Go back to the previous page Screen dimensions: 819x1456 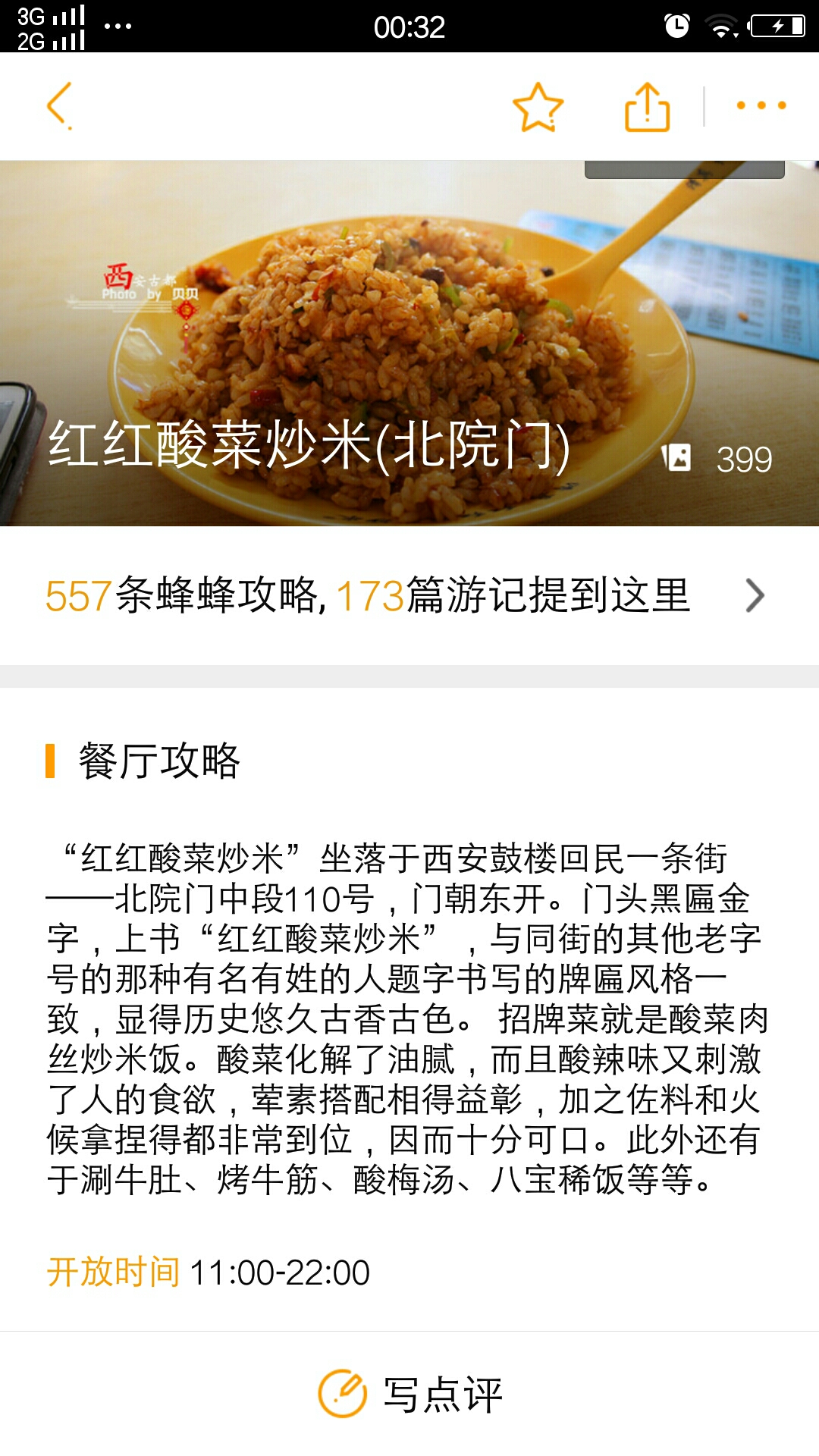[x=59, y=105]
